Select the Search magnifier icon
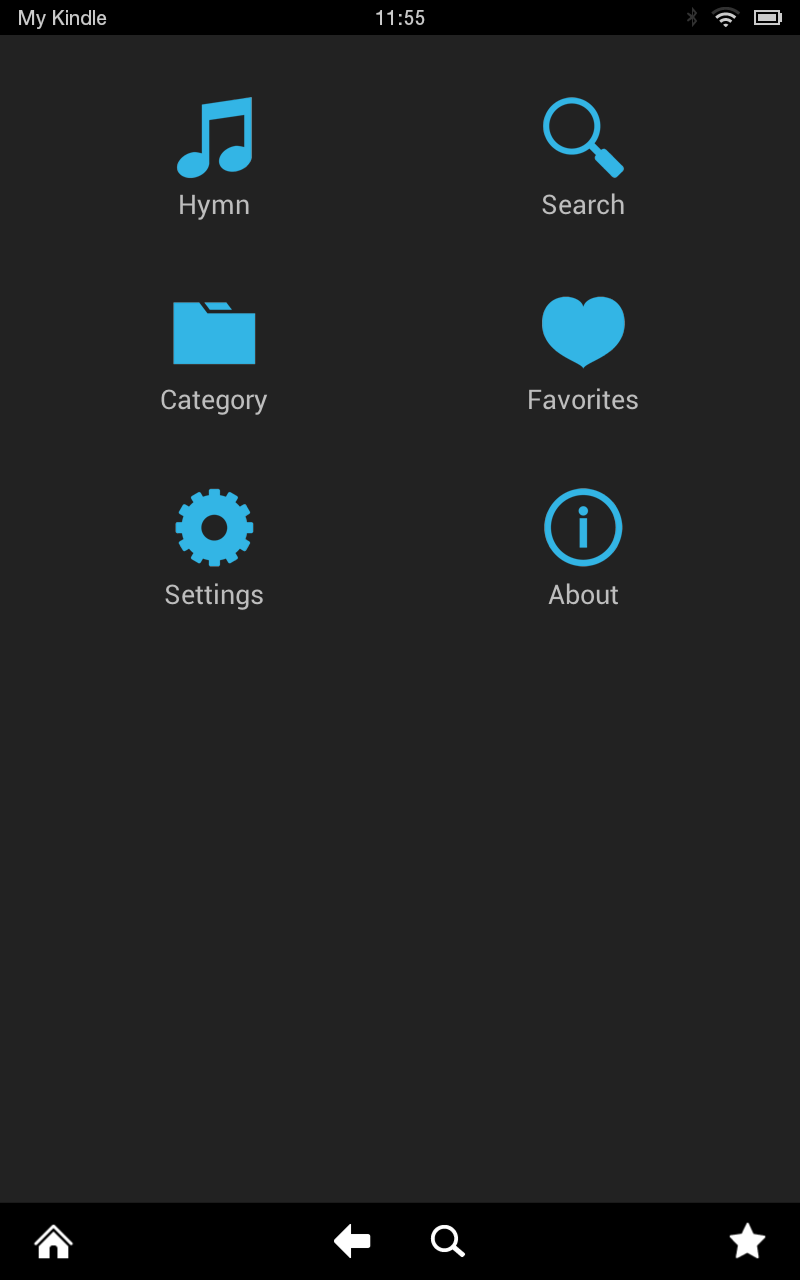 click(583, 133)
